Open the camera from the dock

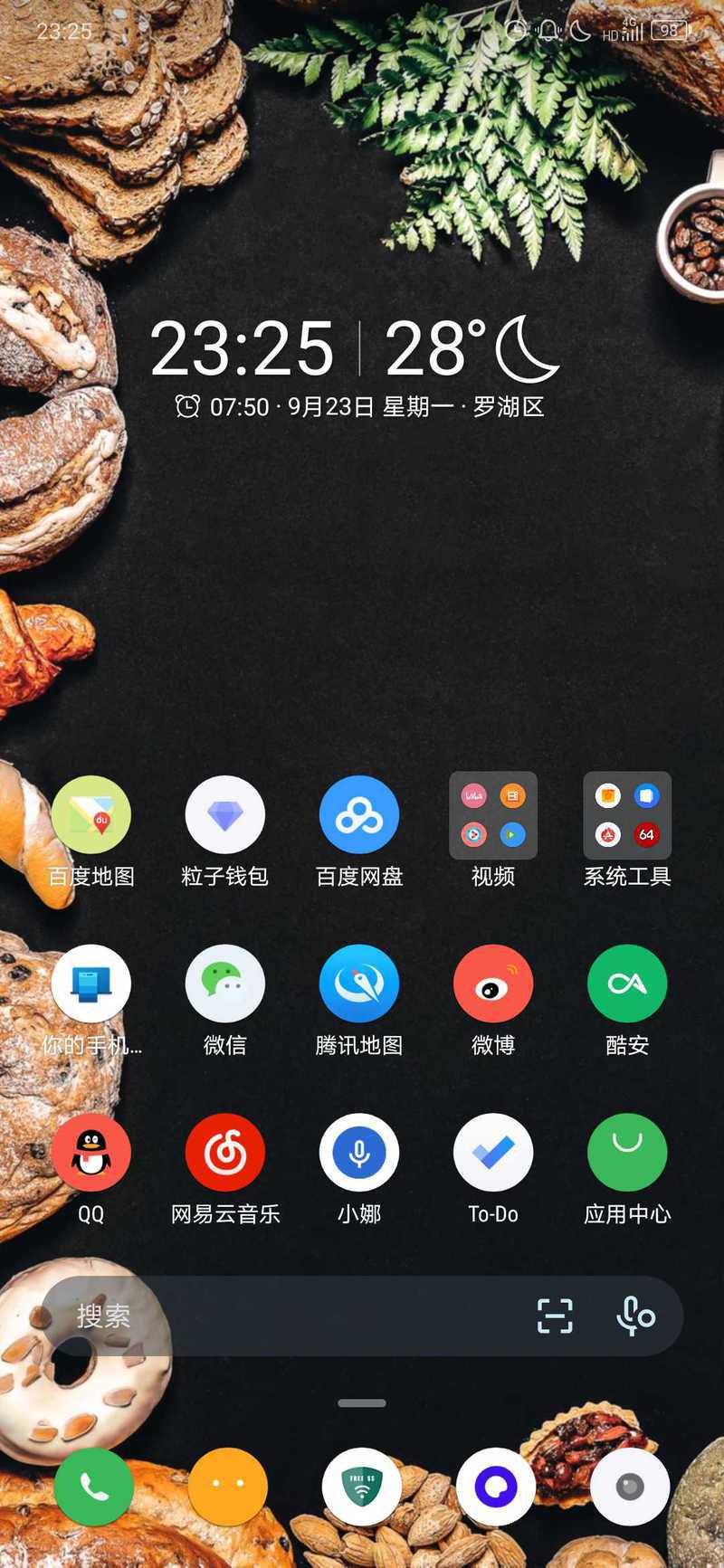tap(630, 1487)
